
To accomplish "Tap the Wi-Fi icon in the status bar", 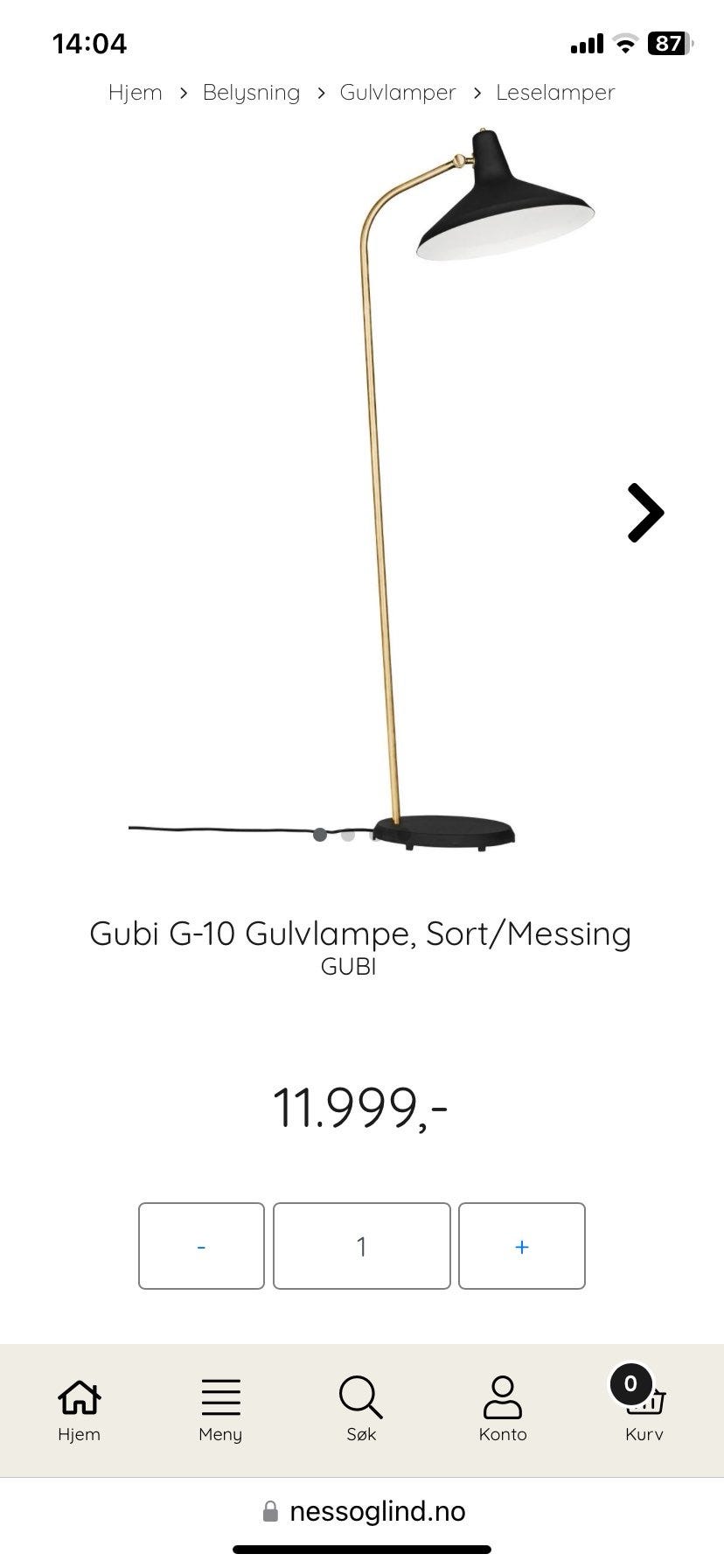I will (623, 43).
